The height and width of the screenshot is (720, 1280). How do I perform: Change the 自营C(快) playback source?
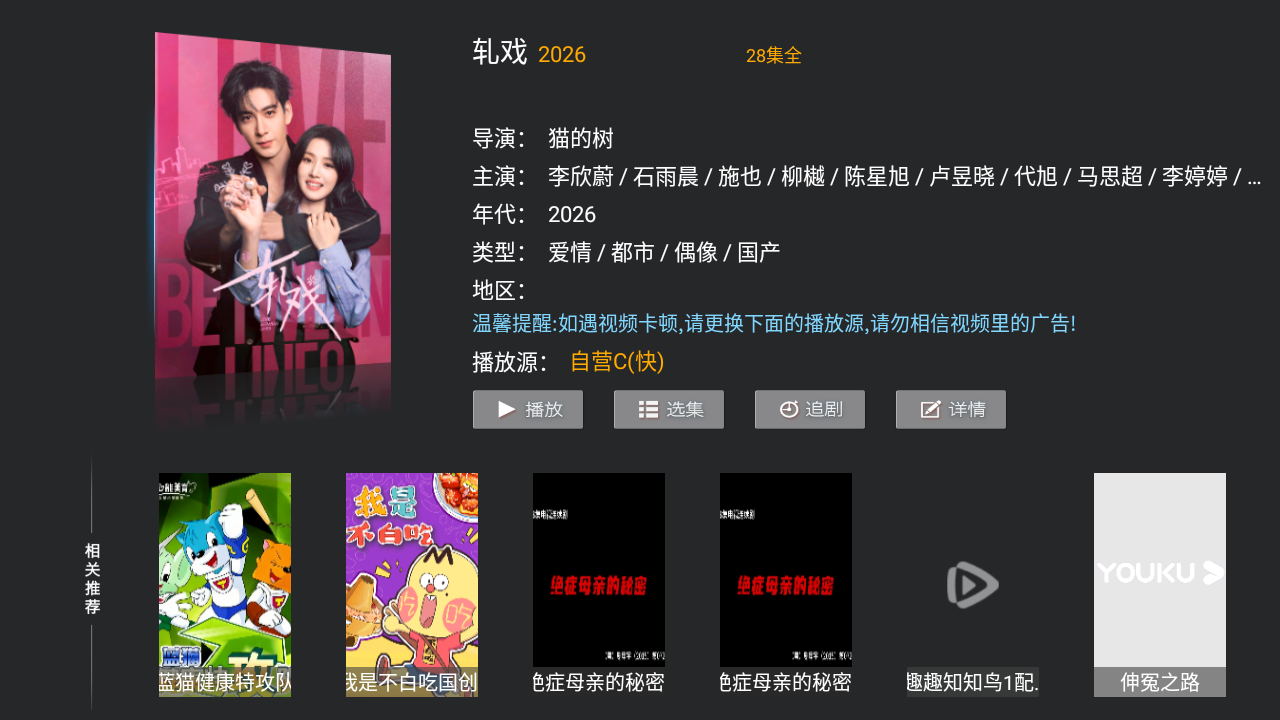click(617, 362)
